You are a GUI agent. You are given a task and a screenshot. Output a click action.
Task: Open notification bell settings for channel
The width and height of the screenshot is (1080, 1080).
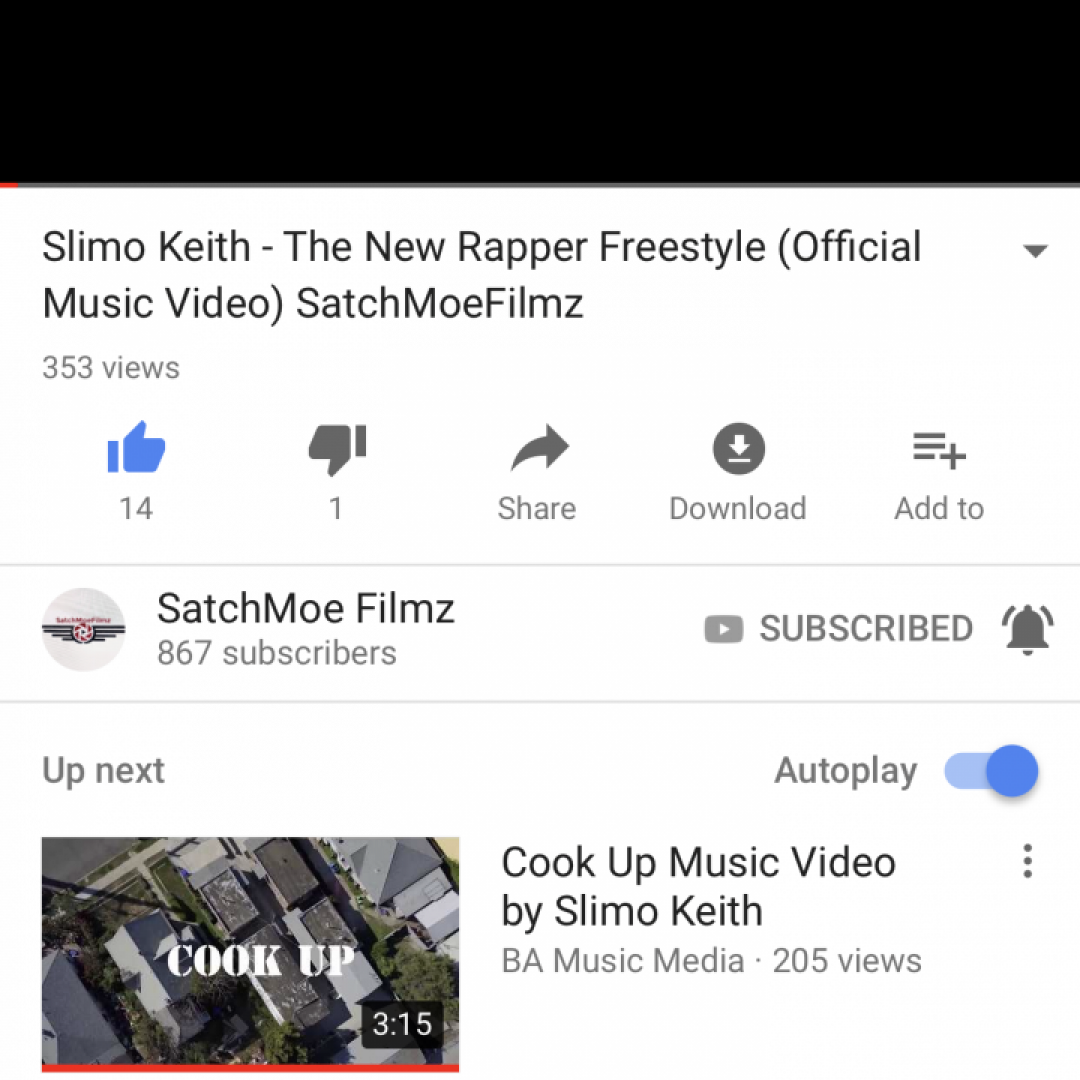(1027, 630)
